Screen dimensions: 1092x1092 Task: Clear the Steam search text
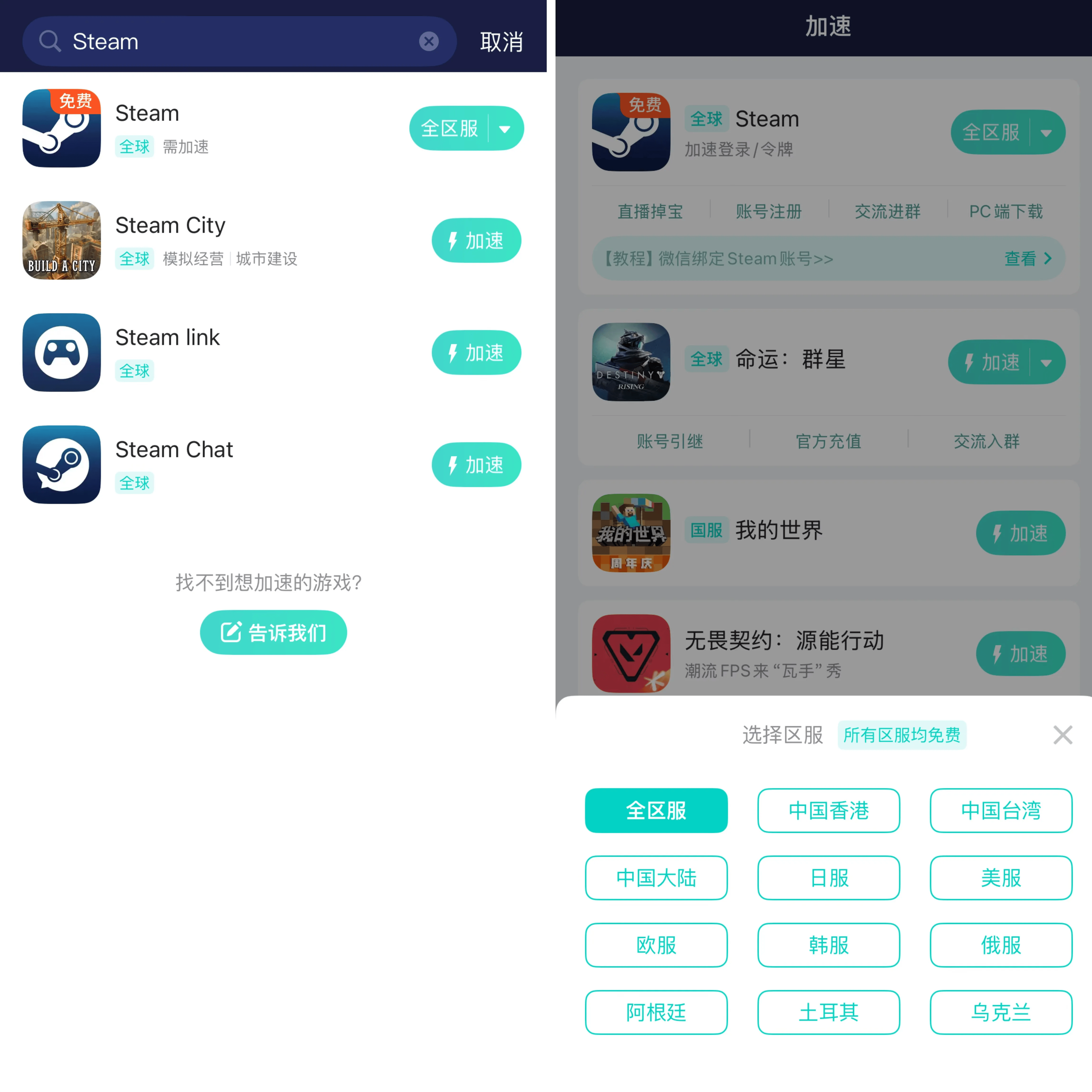click(x=428, y=41)
